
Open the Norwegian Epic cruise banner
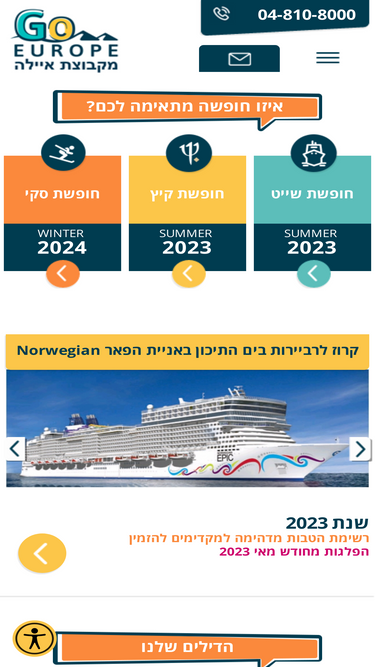click(x=188, y=428)
